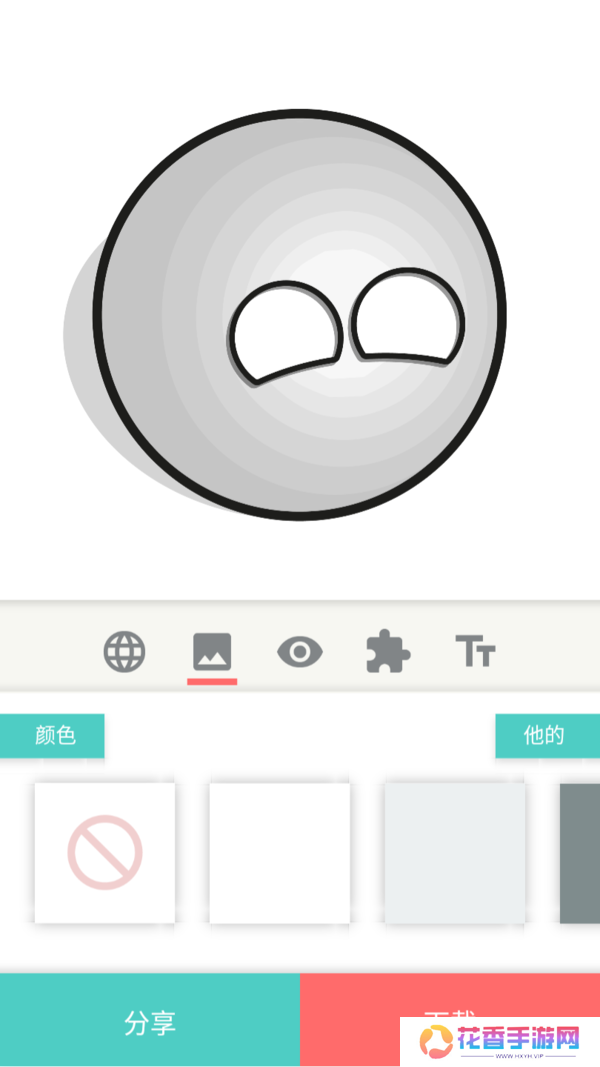This screenshot has width=600, height=1067.
Task: Pick the white color swatch
Action: tap(280, 852)
